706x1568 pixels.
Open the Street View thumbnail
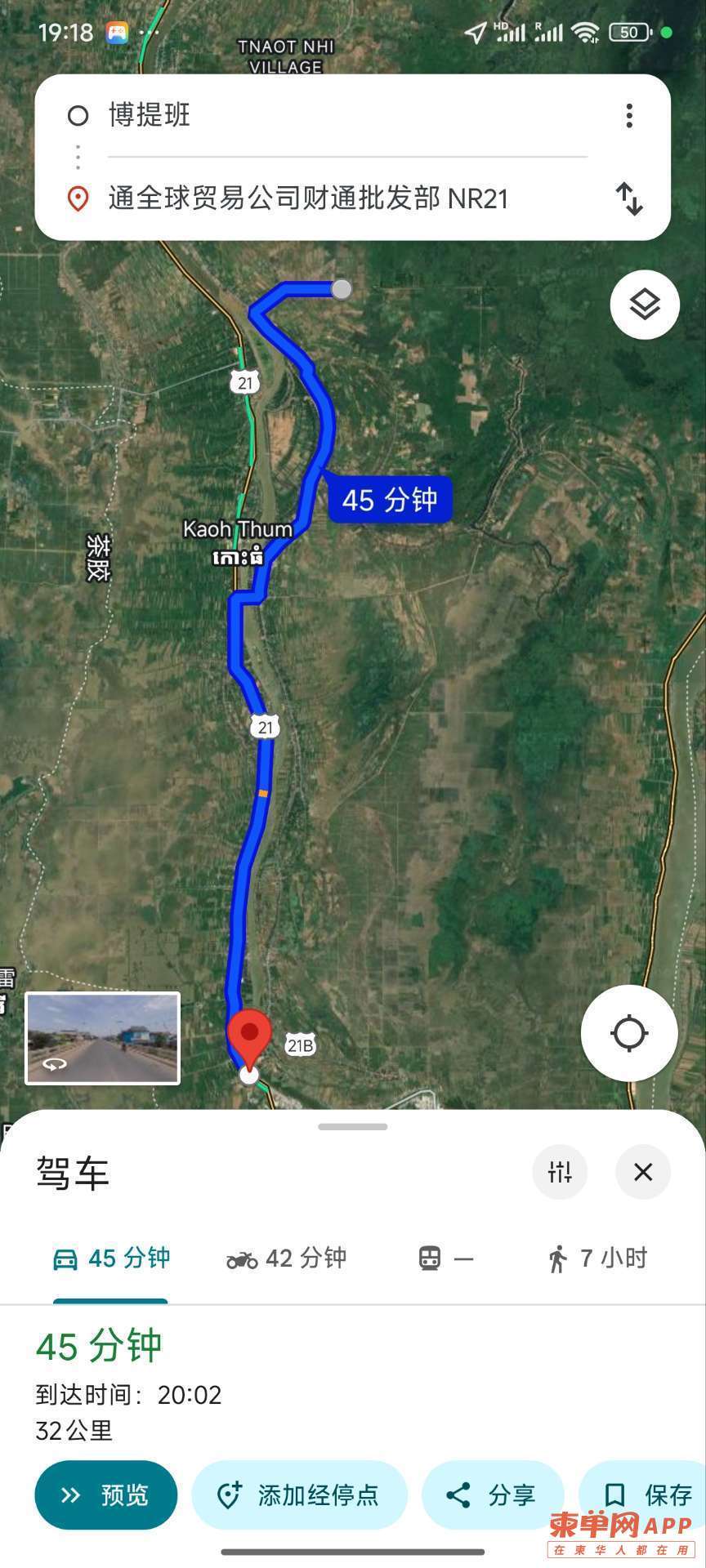click(x=103, y=1038)
